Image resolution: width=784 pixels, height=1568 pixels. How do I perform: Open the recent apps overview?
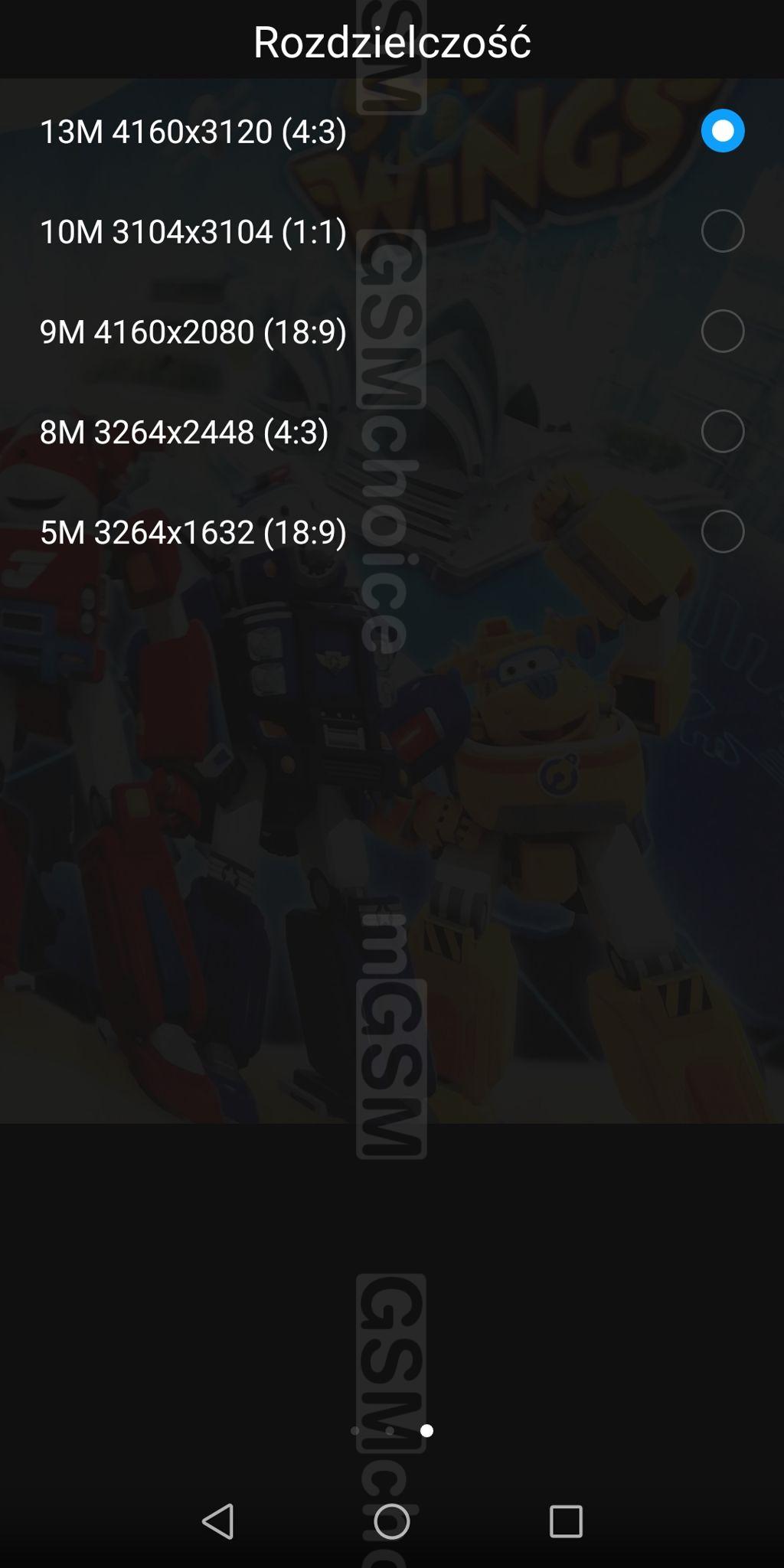(566, 1521)
